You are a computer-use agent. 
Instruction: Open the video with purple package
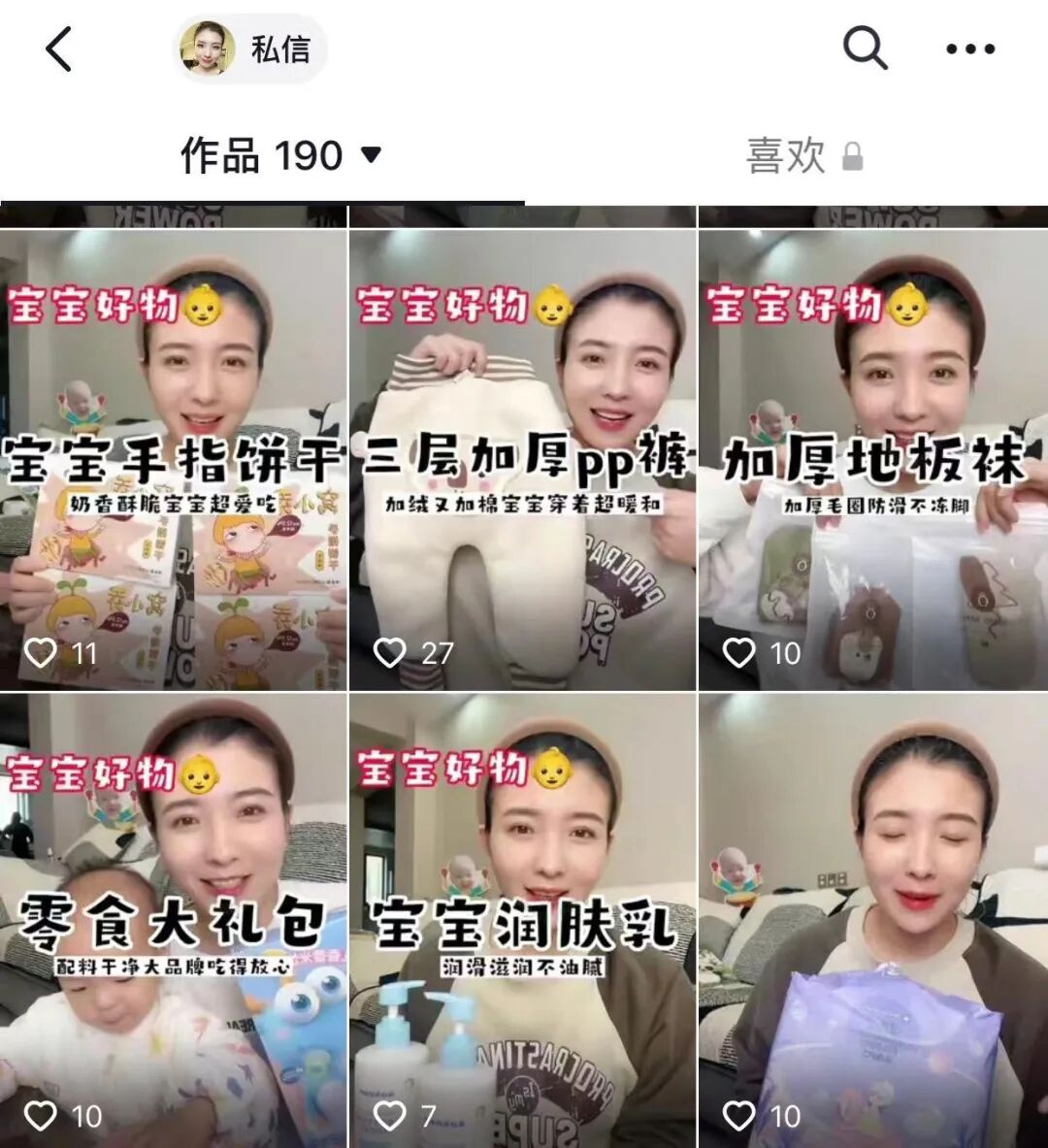tap(872, 920)
